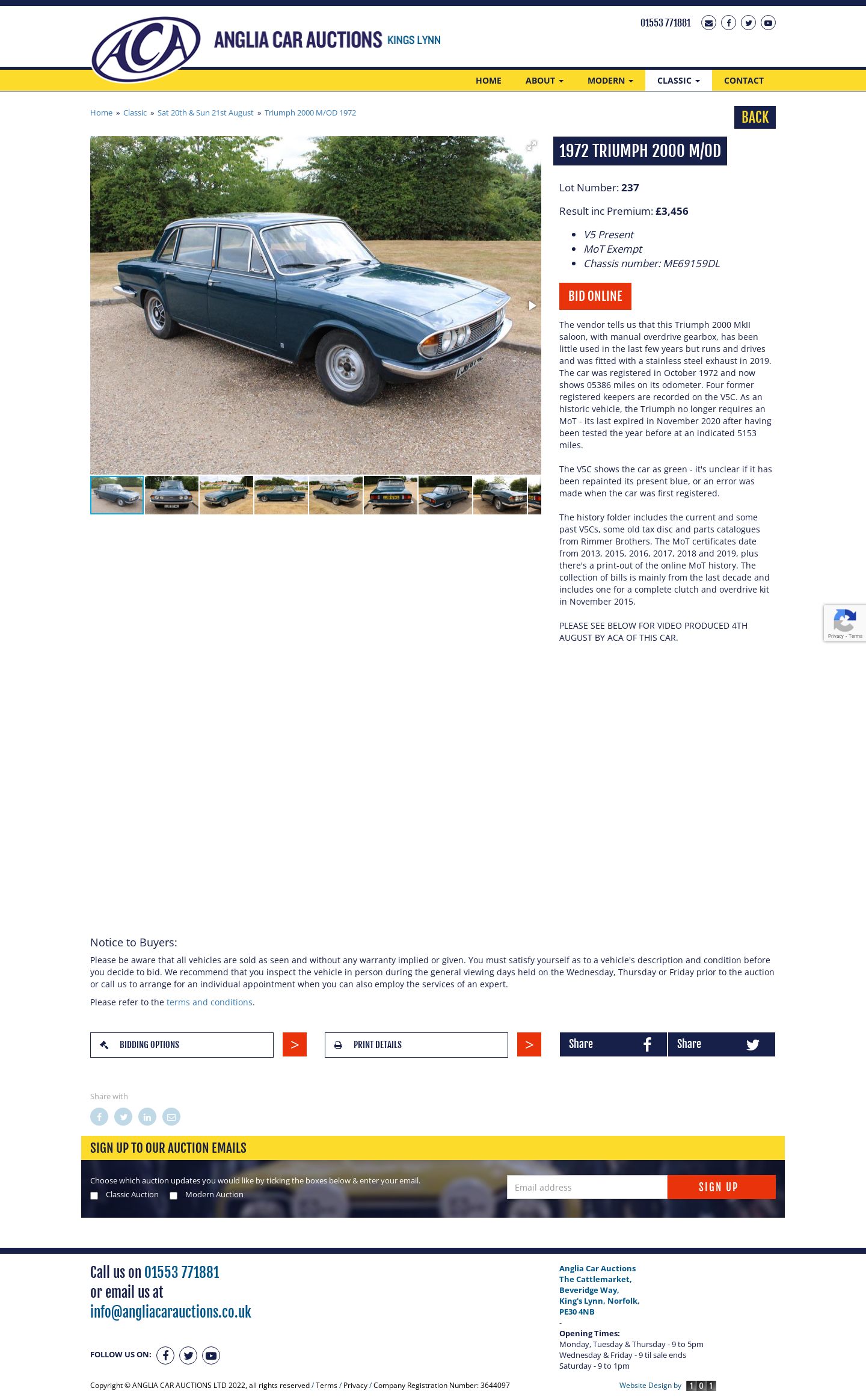Screen dimensions: 866x1400
Task: Open the BID ONLINE button
Action: pos(595,296)
